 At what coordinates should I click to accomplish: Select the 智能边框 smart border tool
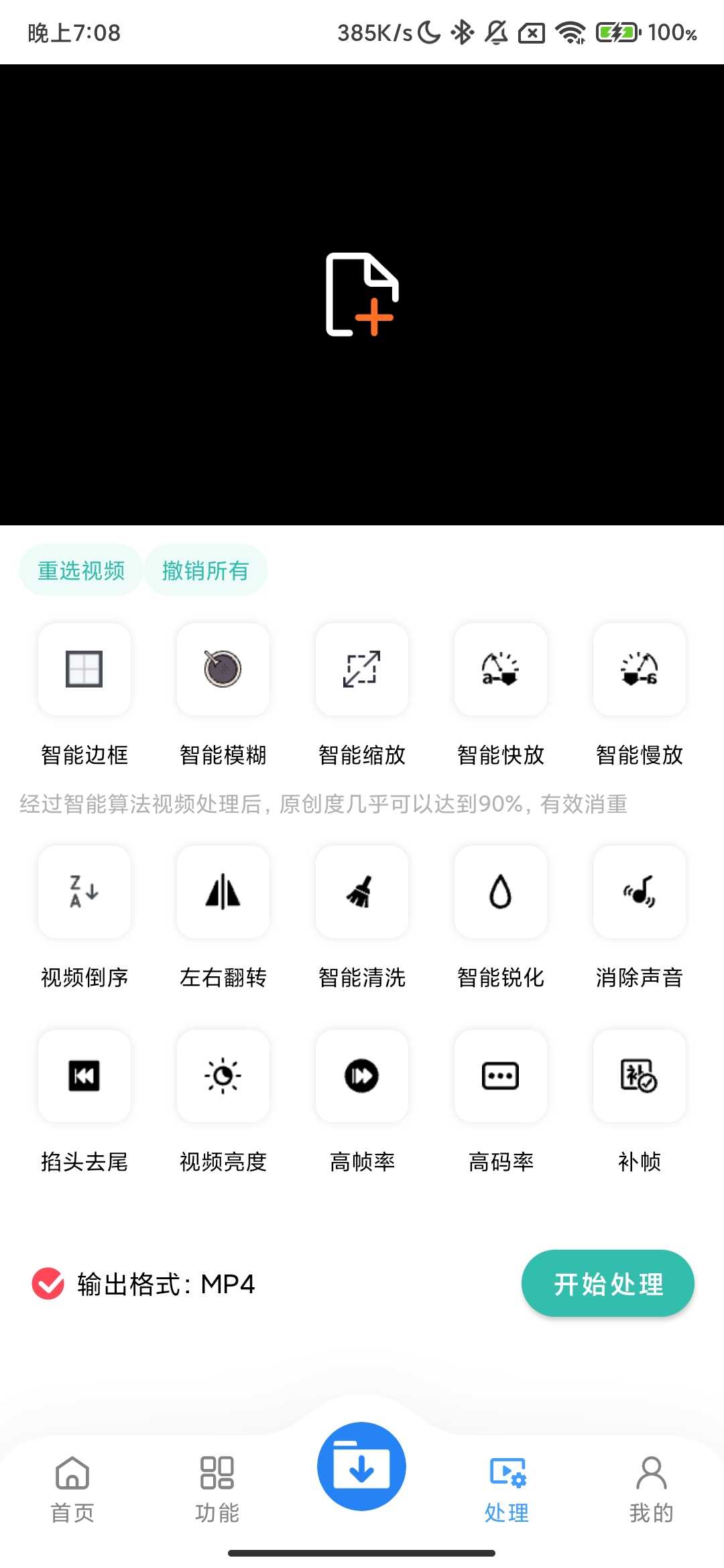coord(84,670)
